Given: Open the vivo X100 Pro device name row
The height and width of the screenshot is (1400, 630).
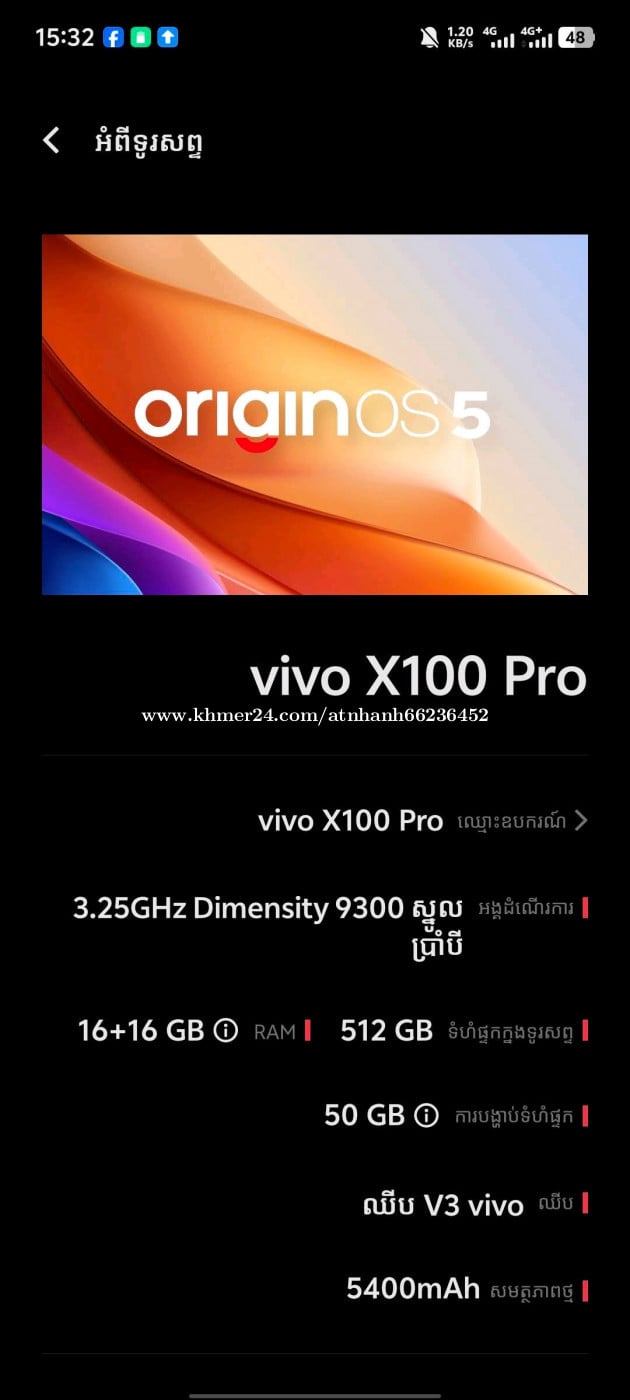Looking at the screenshot, I should (x=420, y=821).
